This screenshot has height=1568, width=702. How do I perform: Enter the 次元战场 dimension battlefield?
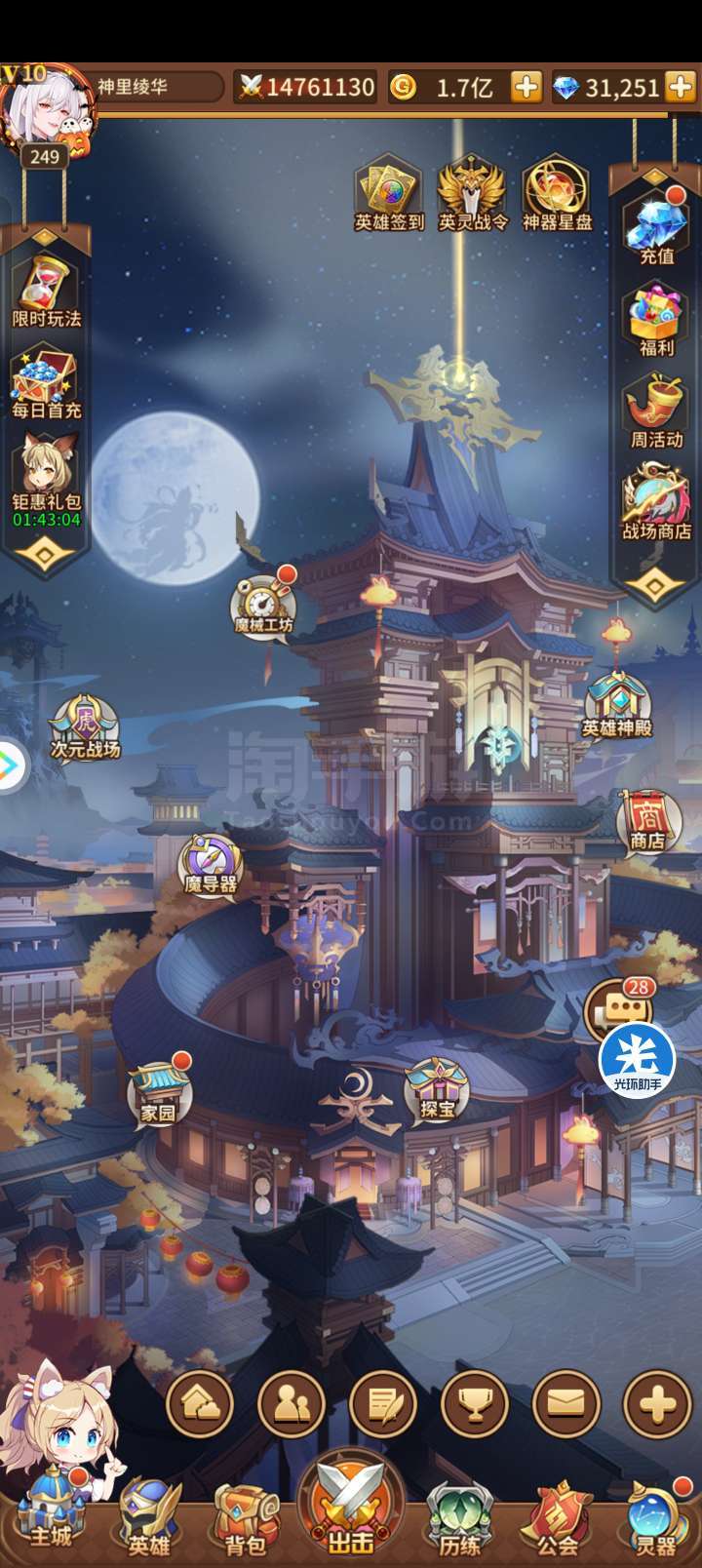click(x=86, y=727)
